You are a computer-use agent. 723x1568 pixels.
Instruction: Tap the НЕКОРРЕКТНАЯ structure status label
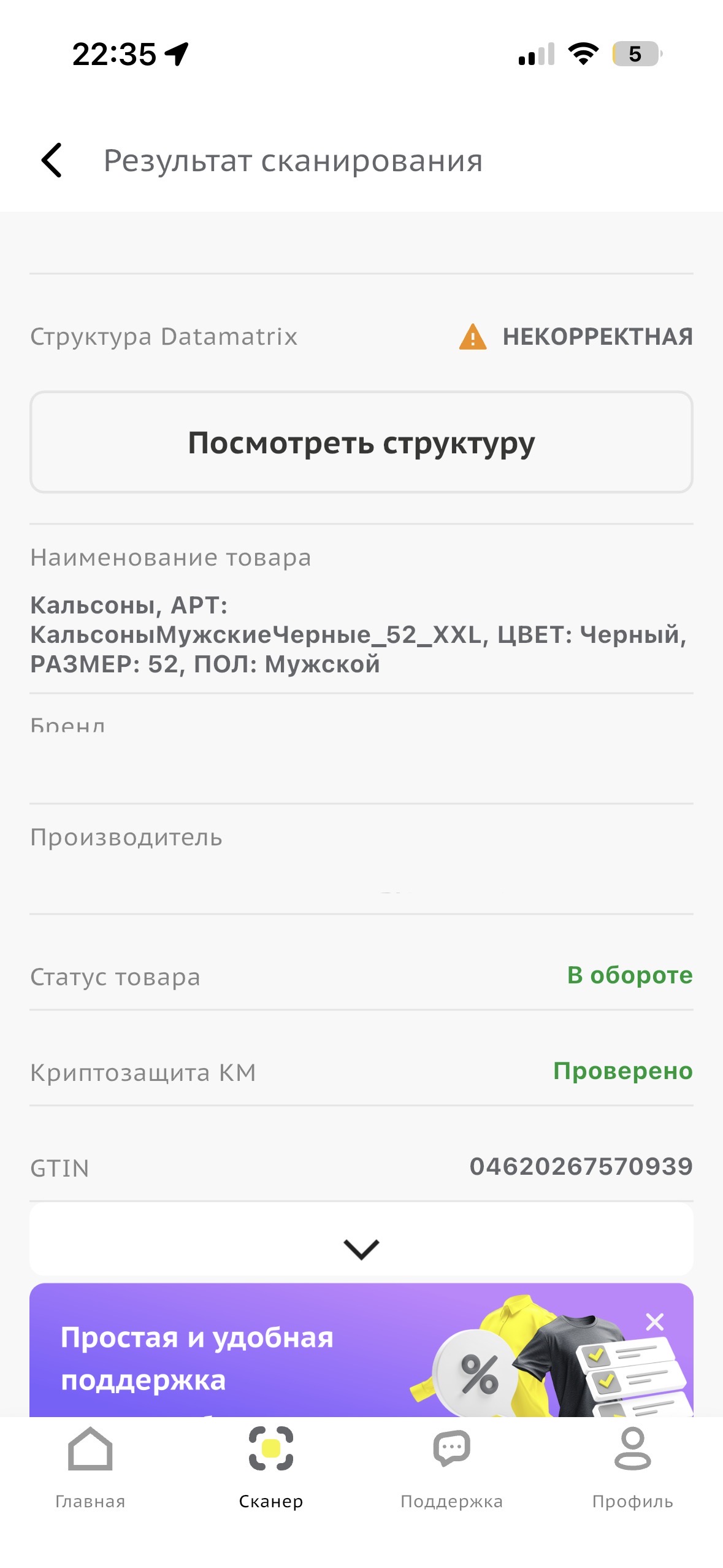(597, 336)
